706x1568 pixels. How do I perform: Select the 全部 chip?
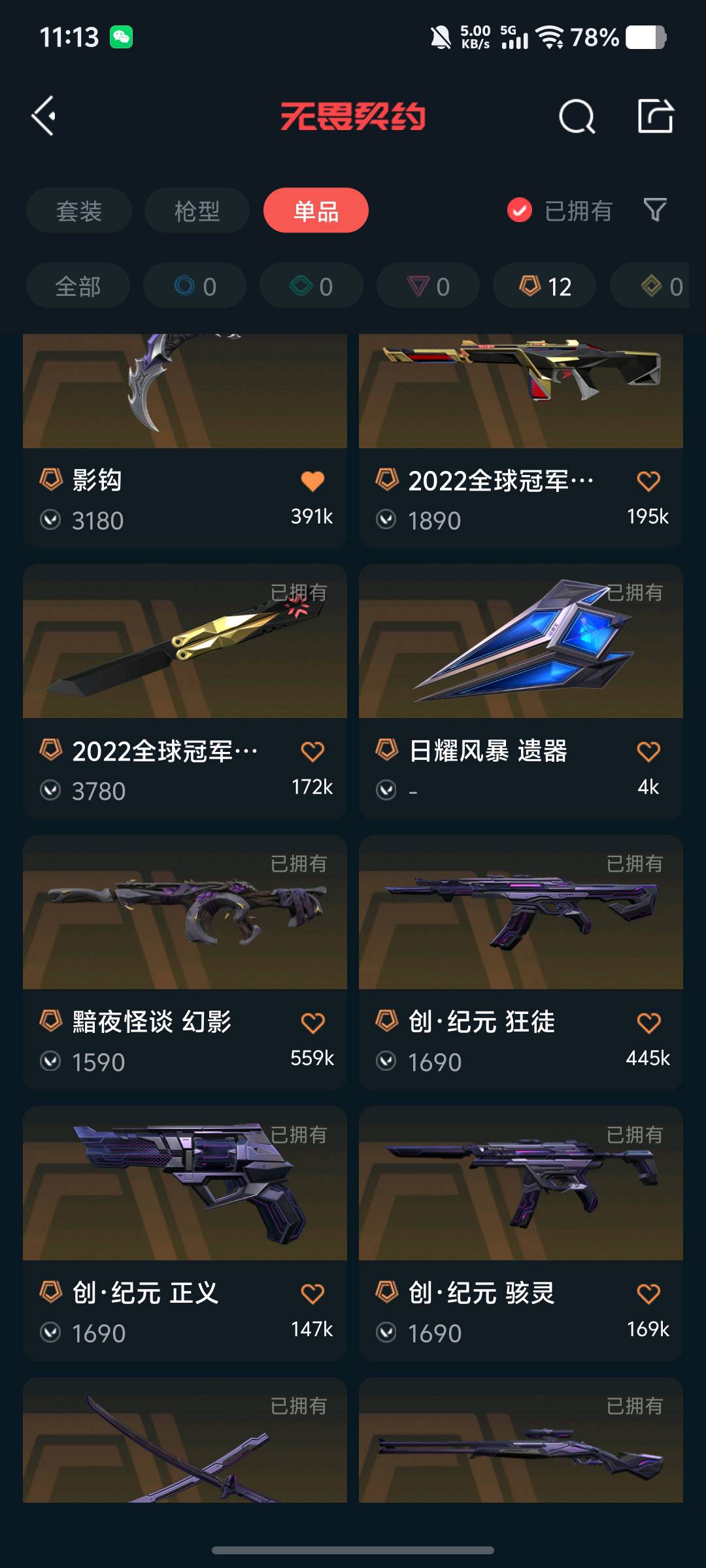pos(78,286)
